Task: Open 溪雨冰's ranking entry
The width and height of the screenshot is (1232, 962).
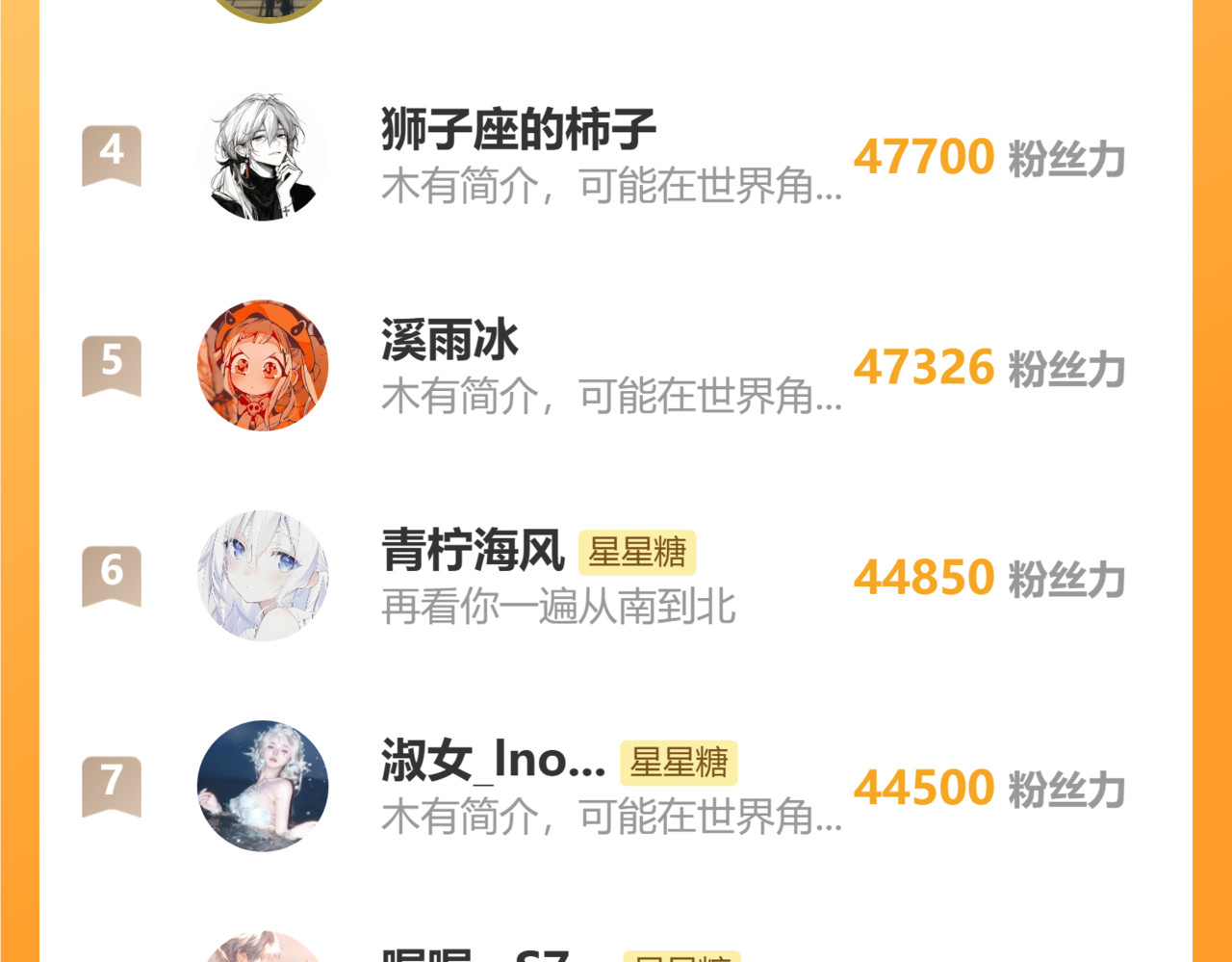Action: [449, 341]
